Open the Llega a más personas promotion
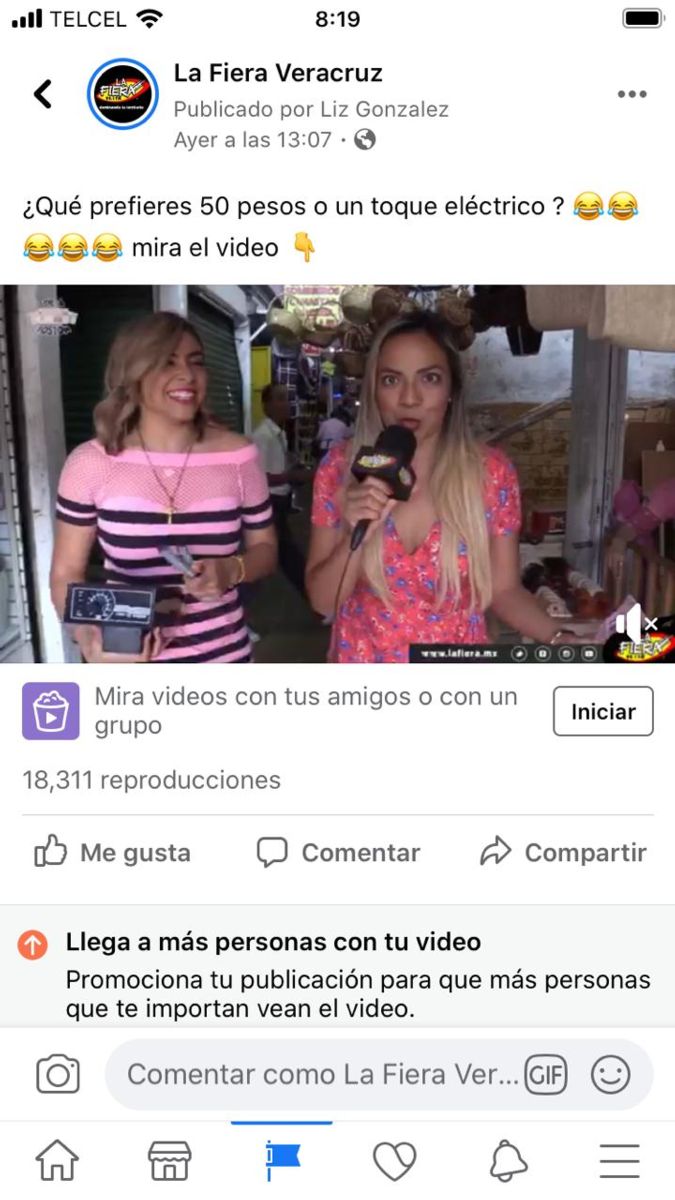This screenshot has width=675, height=1200. 273,942
